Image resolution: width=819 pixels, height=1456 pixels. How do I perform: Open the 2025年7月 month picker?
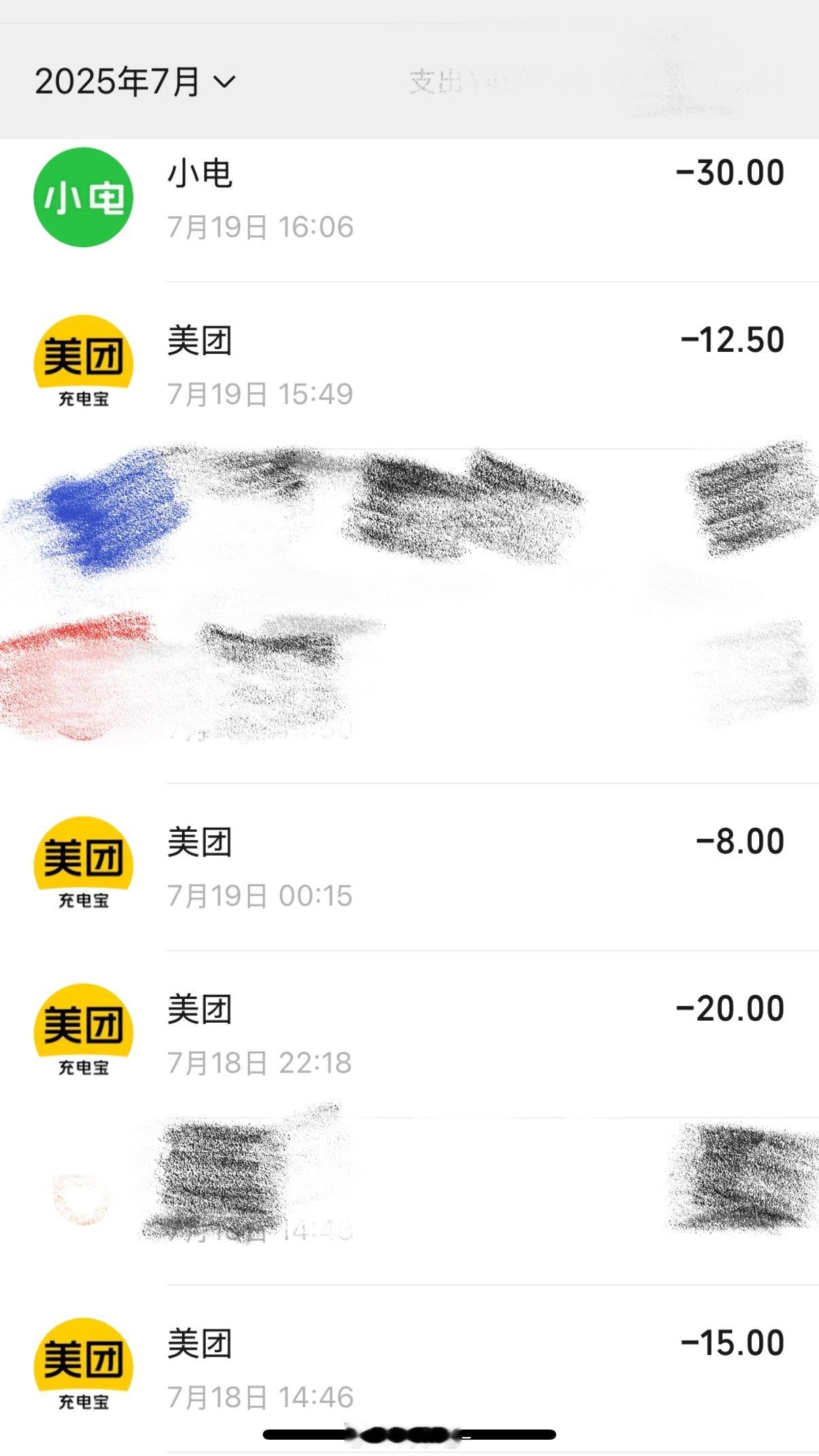point(135,82)
